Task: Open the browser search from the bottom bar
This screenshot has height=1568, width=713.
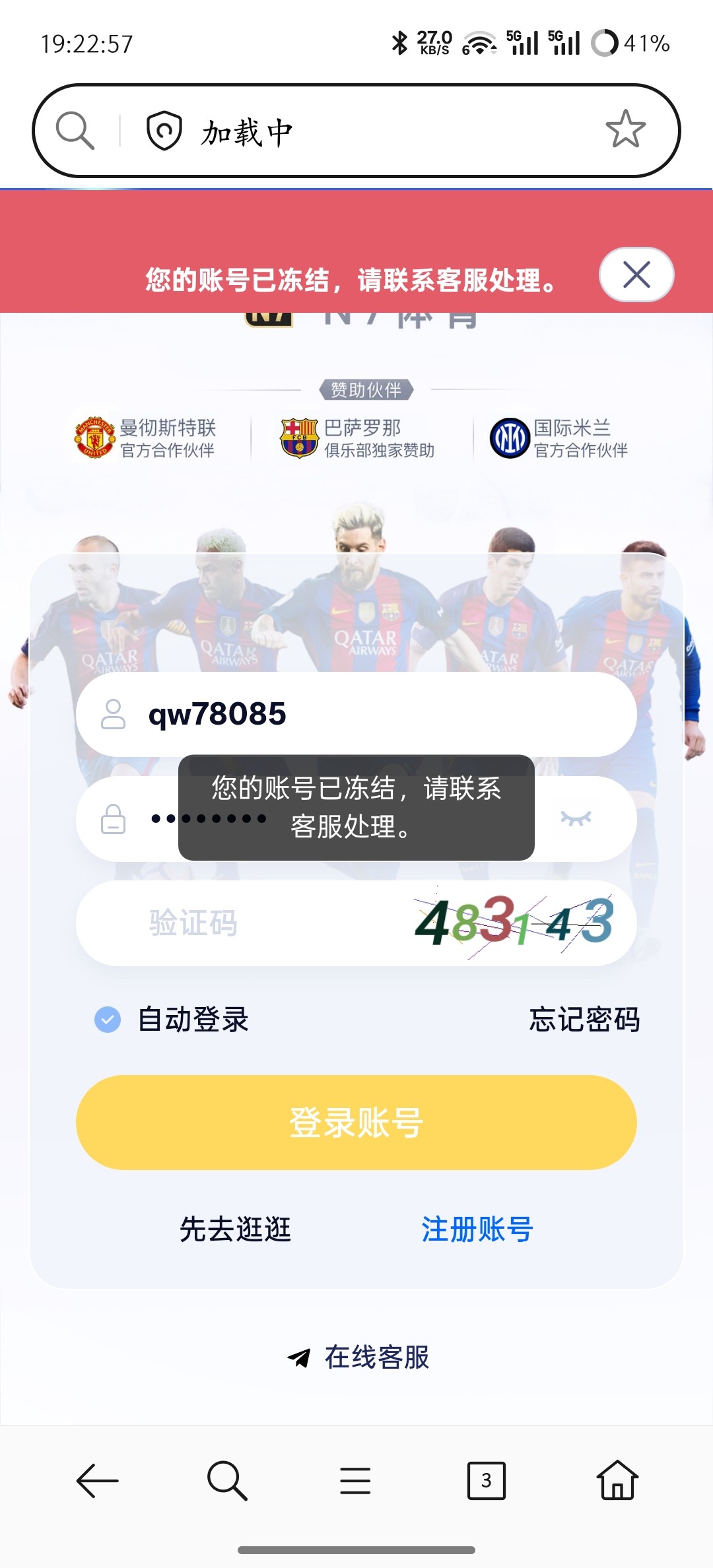Action: pyautogui.click(x=226, y=1481)
